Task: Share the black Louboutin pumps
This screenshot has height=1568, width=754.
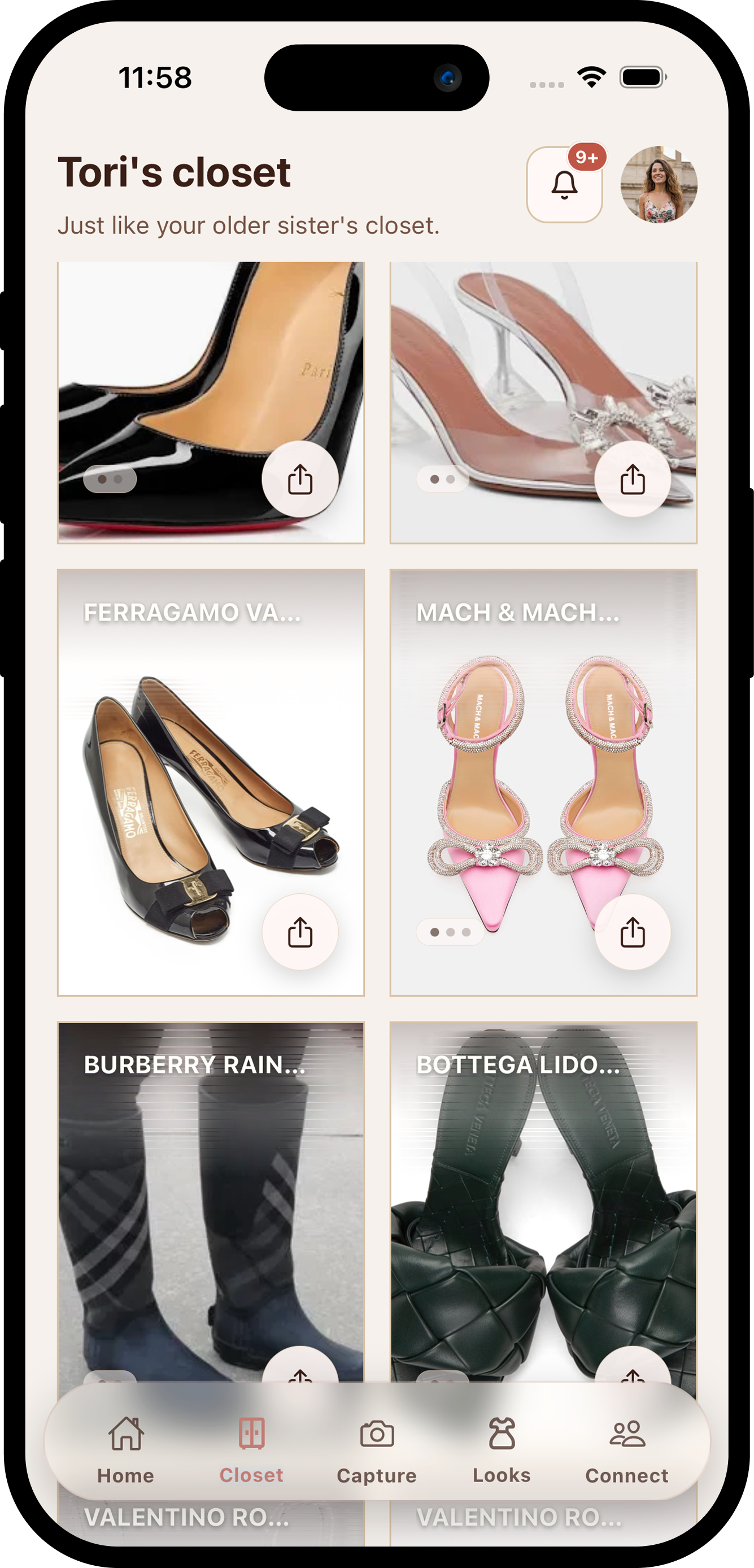Action: click(x=300, y=480)
